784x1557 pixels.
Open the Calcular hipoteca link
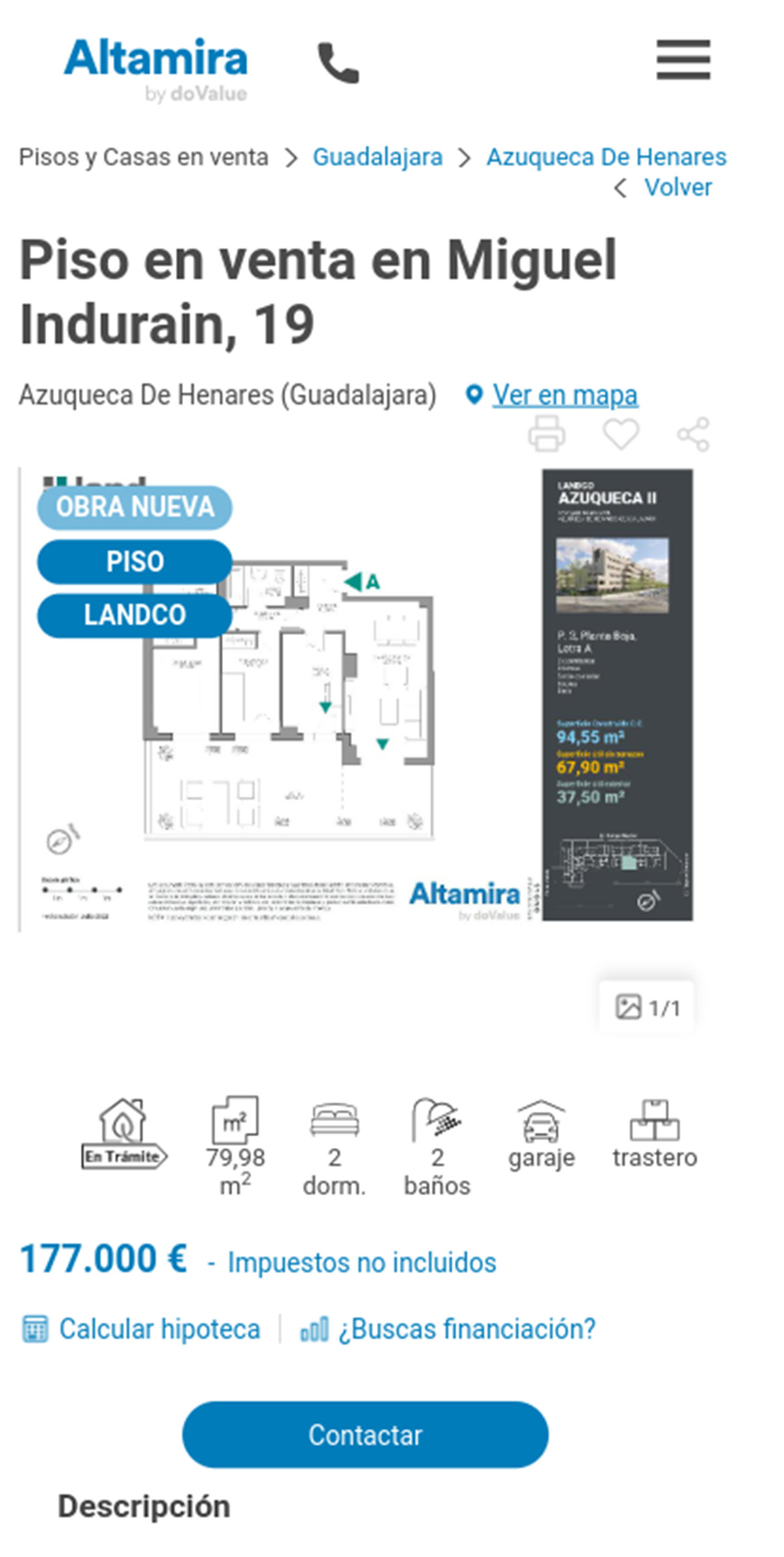pyautogui.click(x=159, y=1329)
